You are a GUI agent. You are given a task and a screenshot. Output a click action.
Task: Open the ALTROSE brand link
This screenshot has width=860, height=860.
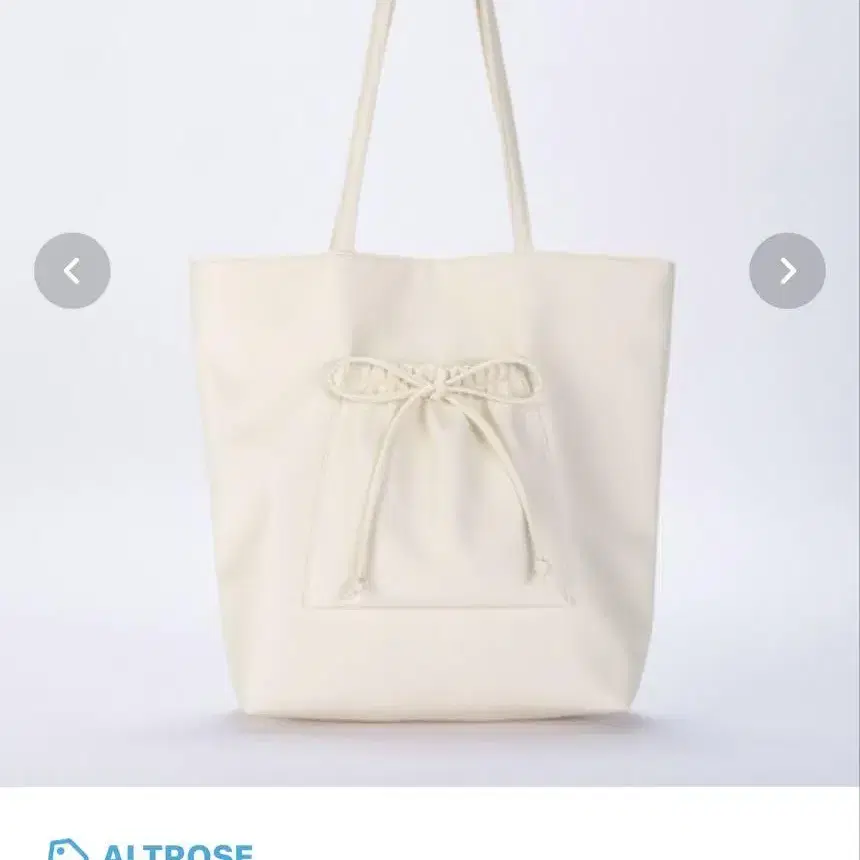click(176, 852)
